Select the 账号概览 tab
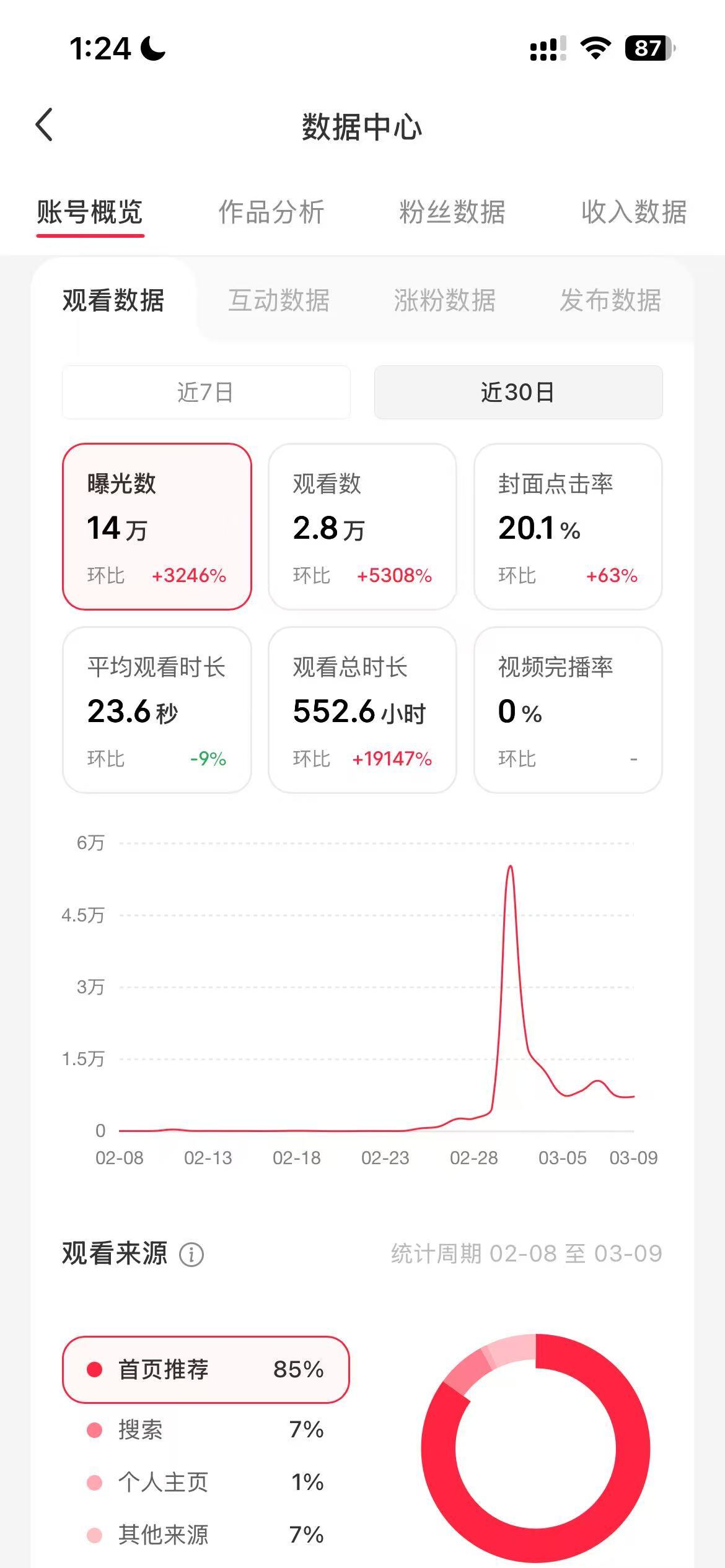The image size is (725, 1568). point(90,212)
